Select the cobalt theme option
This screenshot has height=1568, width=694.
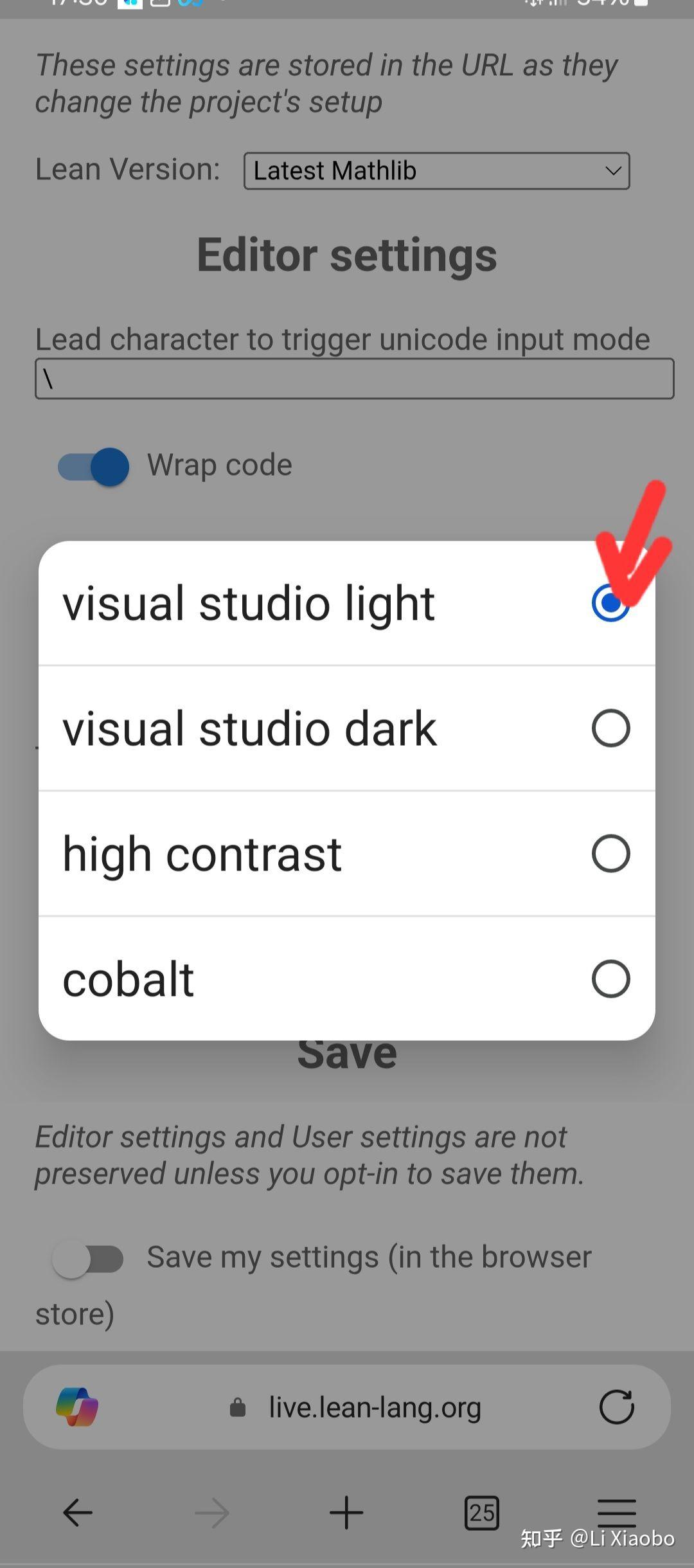point(347,978)
